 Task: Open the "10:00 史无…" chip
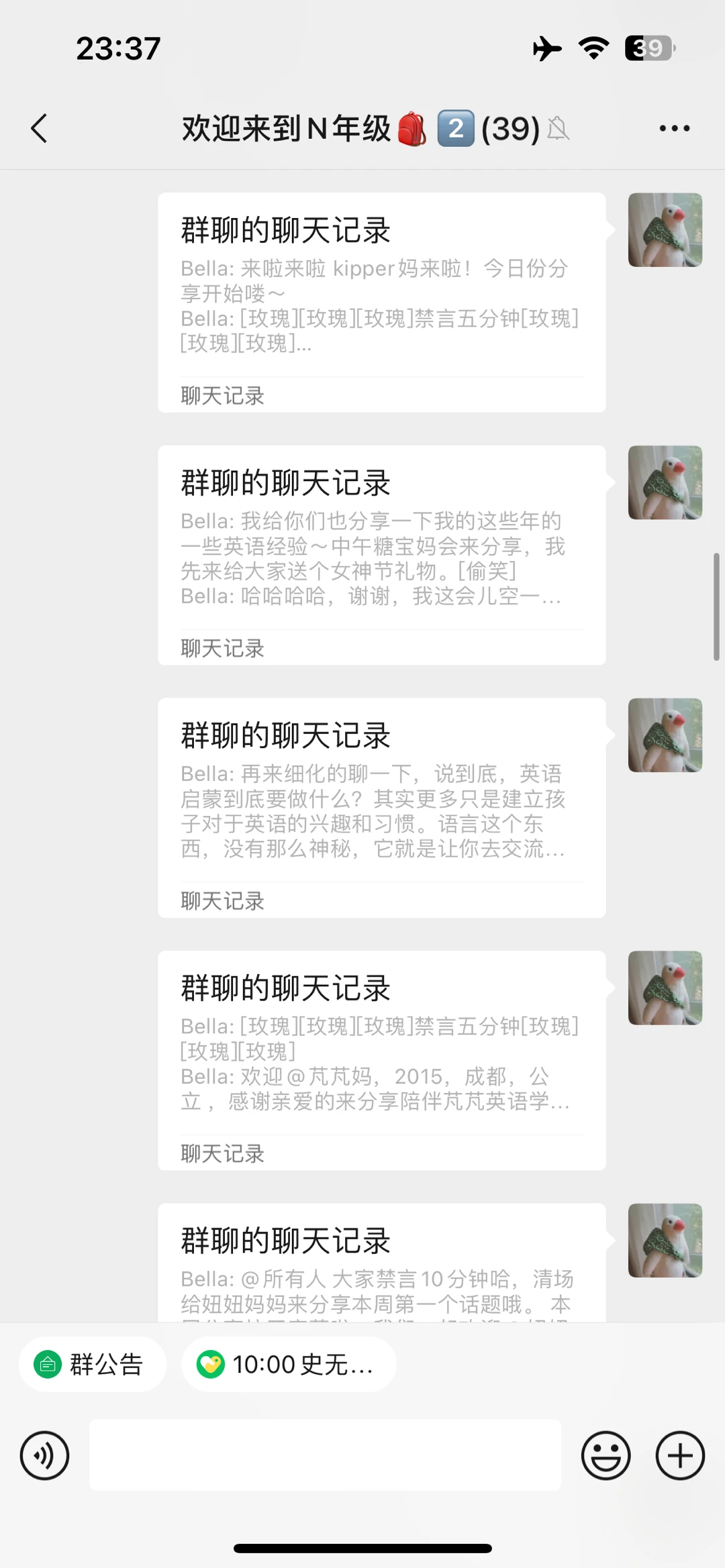[x=289, y=1364]
